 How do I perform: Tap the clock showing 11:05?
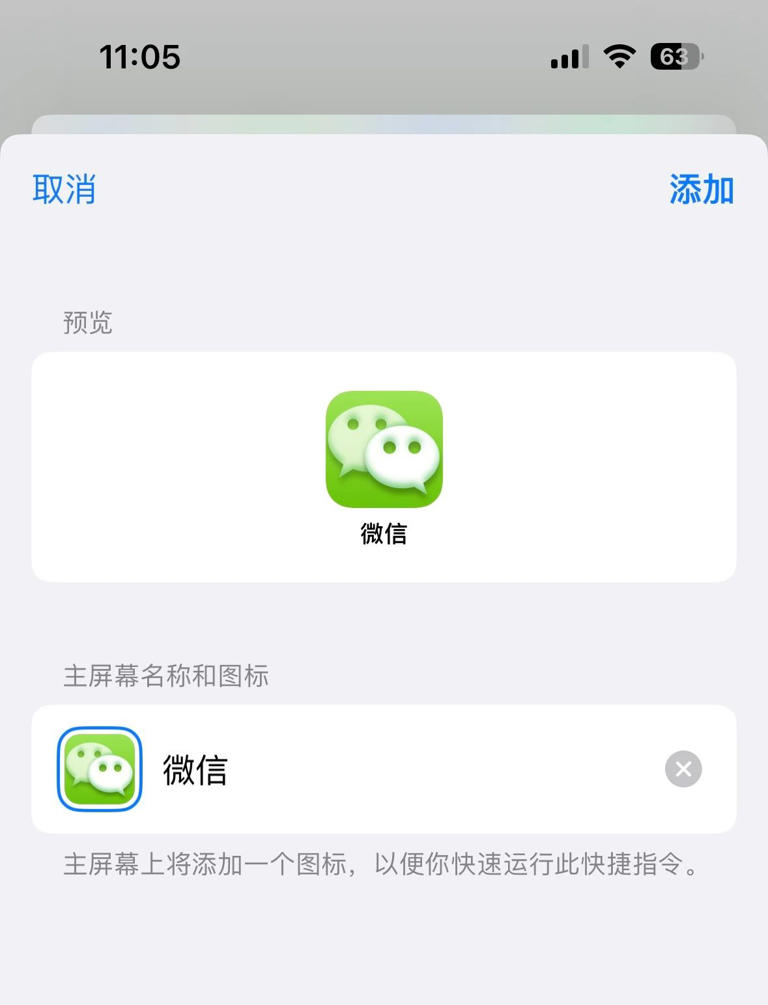[141, 57]
